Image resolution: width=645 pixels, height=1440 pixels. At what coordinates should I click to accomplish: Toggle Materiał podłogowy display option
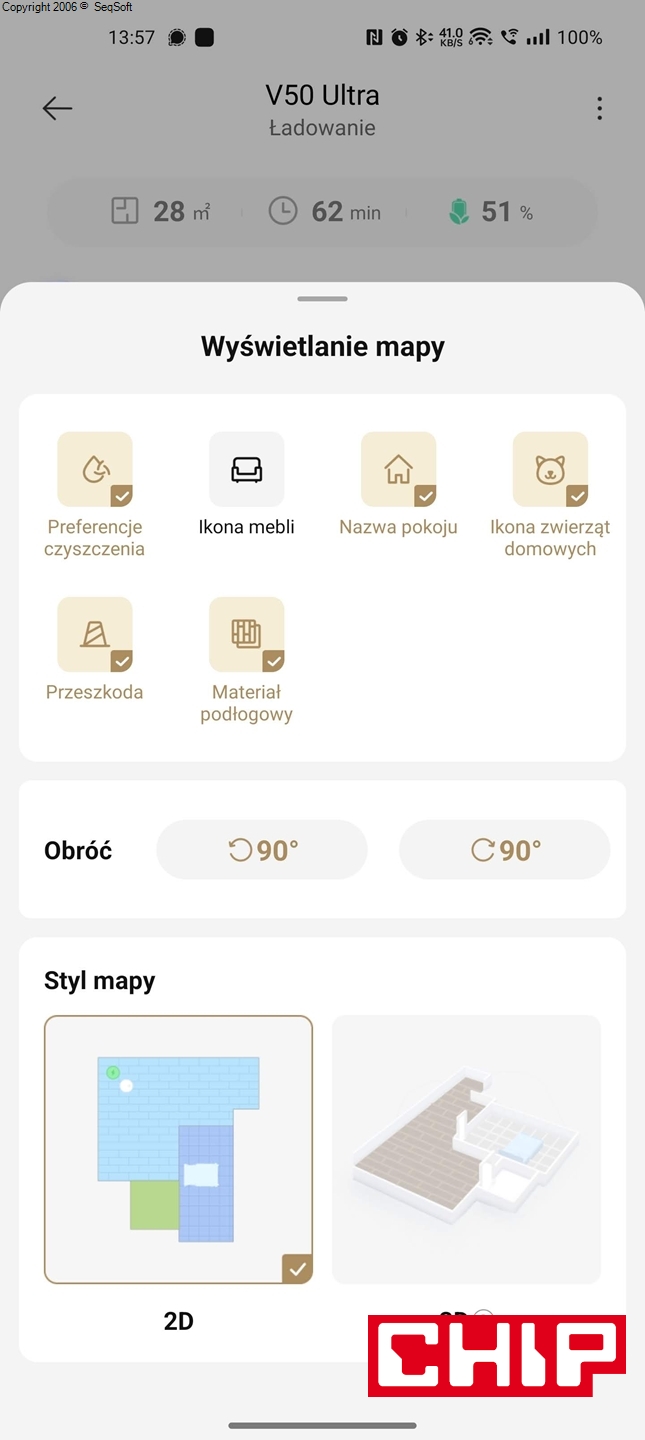(247, 635)
